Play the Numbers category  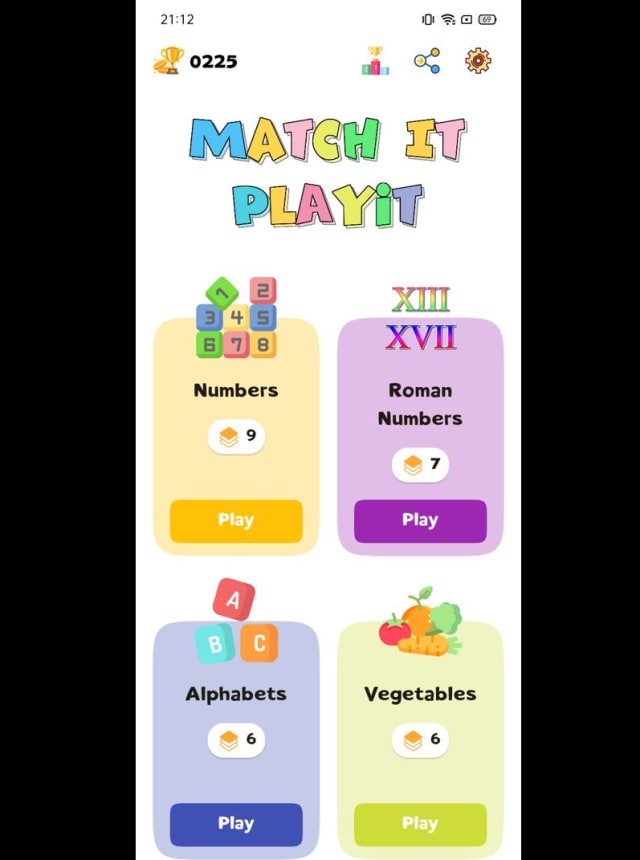[x=236, y=520]
